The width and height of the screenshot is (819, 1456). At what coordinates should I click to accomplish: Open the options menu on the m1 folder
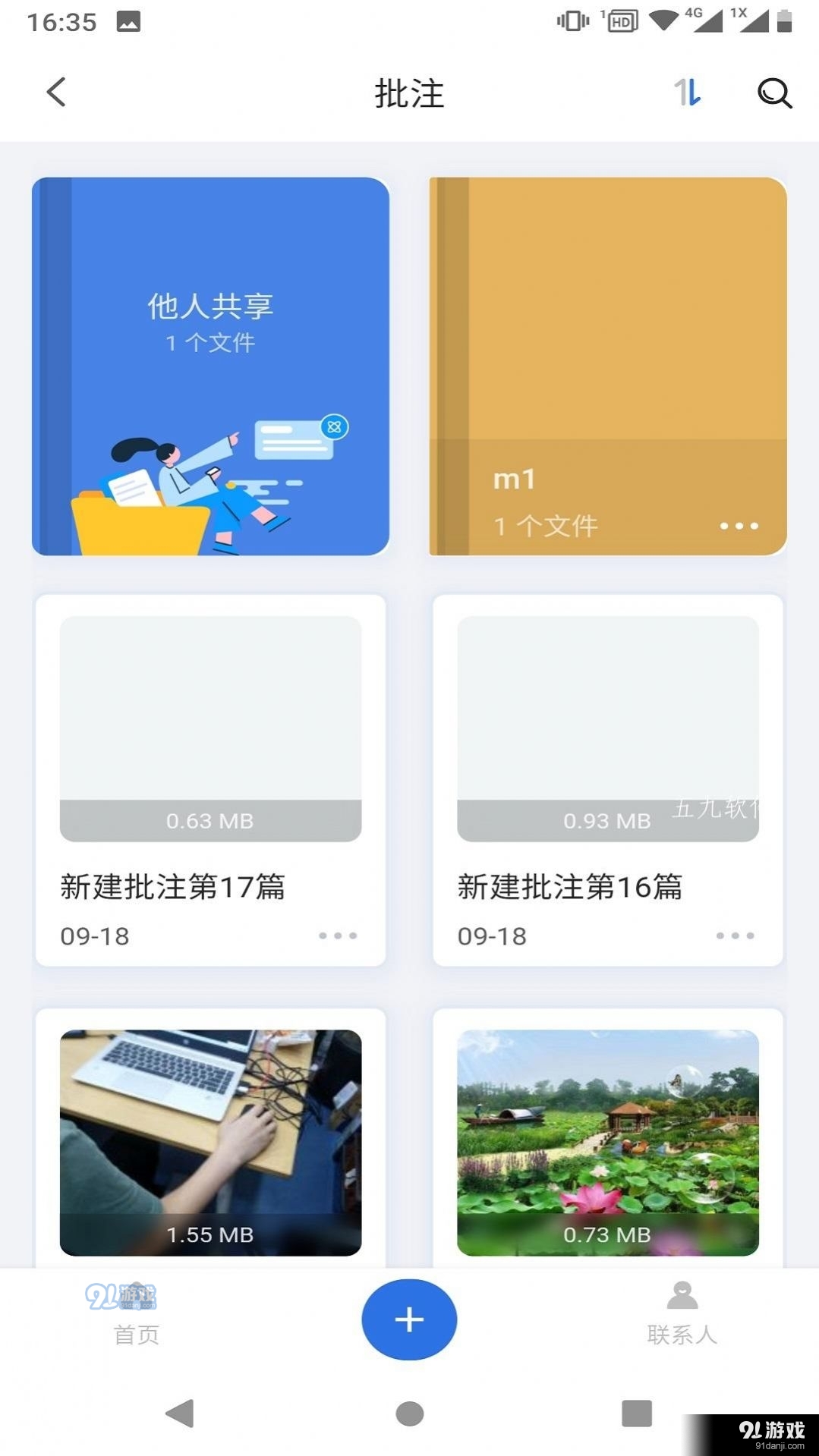tap(742, 526)
